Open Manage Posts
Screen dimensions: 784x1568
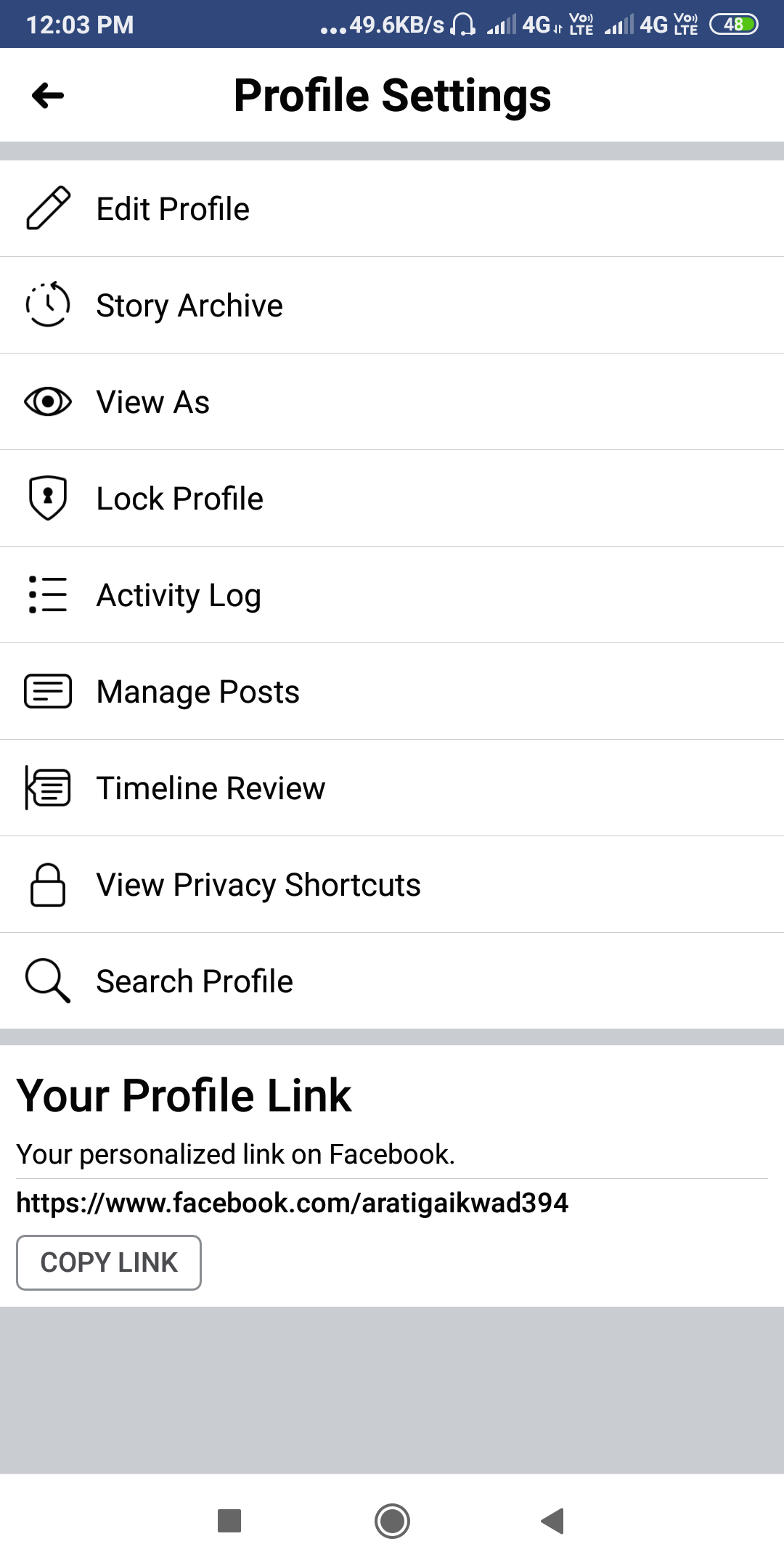click(392, 691)
